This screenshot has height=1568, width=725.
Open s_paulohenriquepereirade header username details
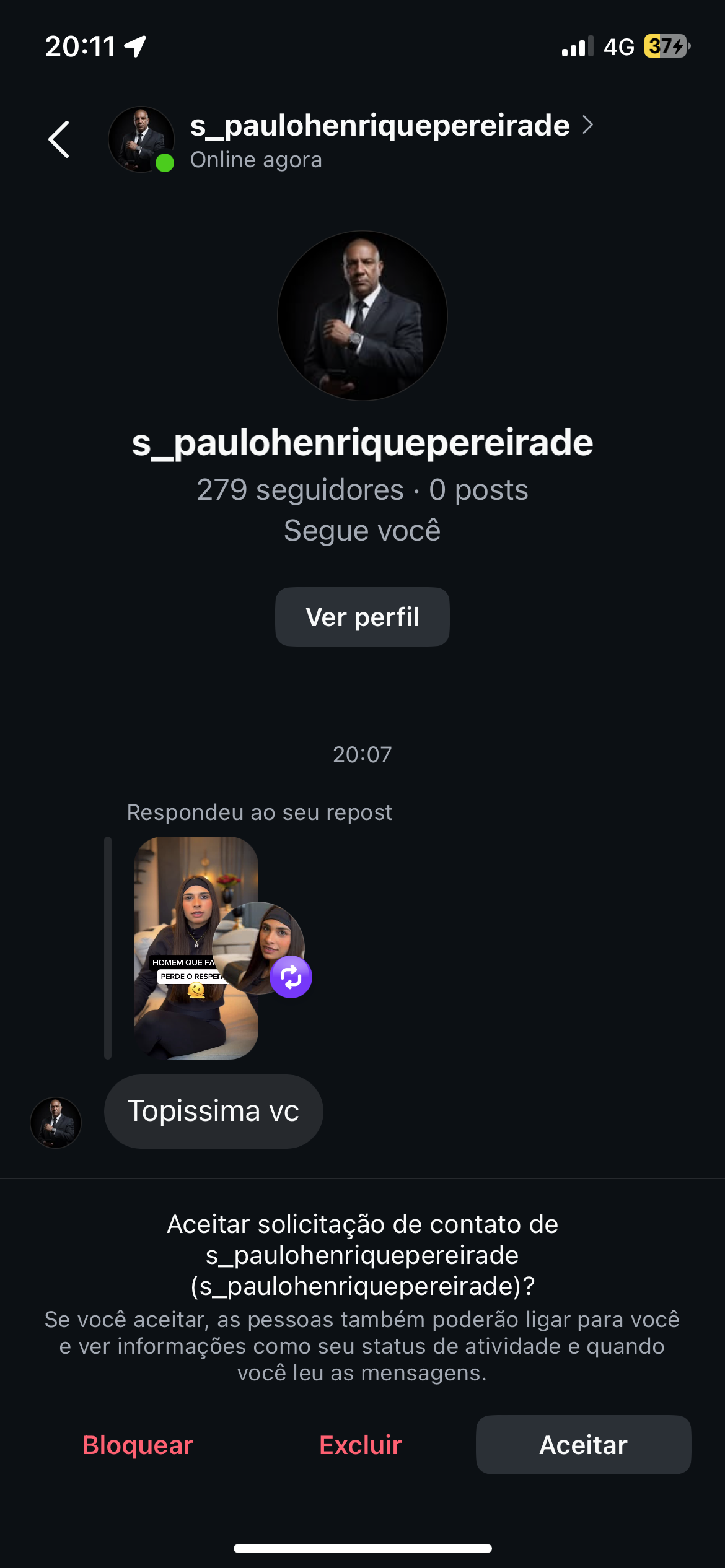379,126
